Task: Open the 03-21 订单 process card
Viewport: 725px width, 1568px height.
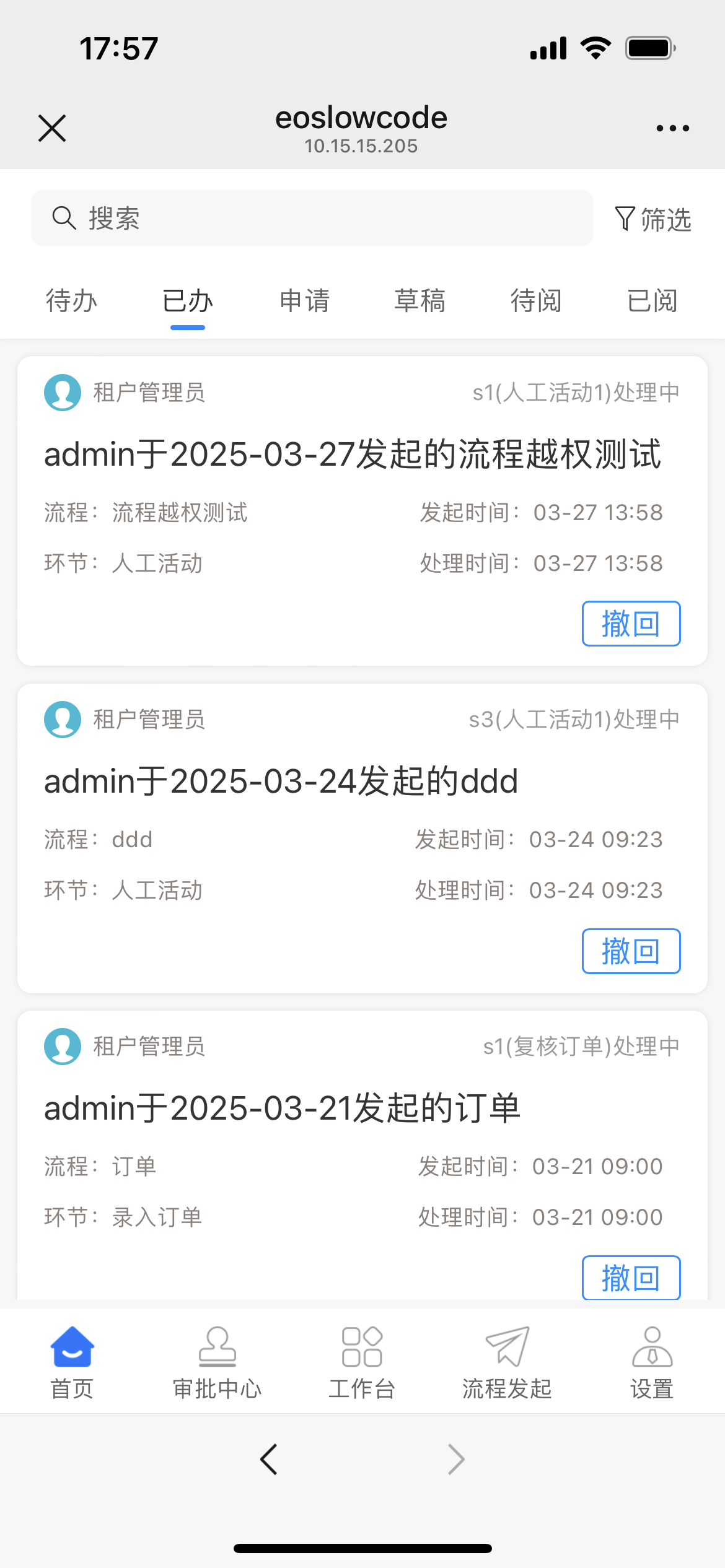Action: coord(282,1108)
